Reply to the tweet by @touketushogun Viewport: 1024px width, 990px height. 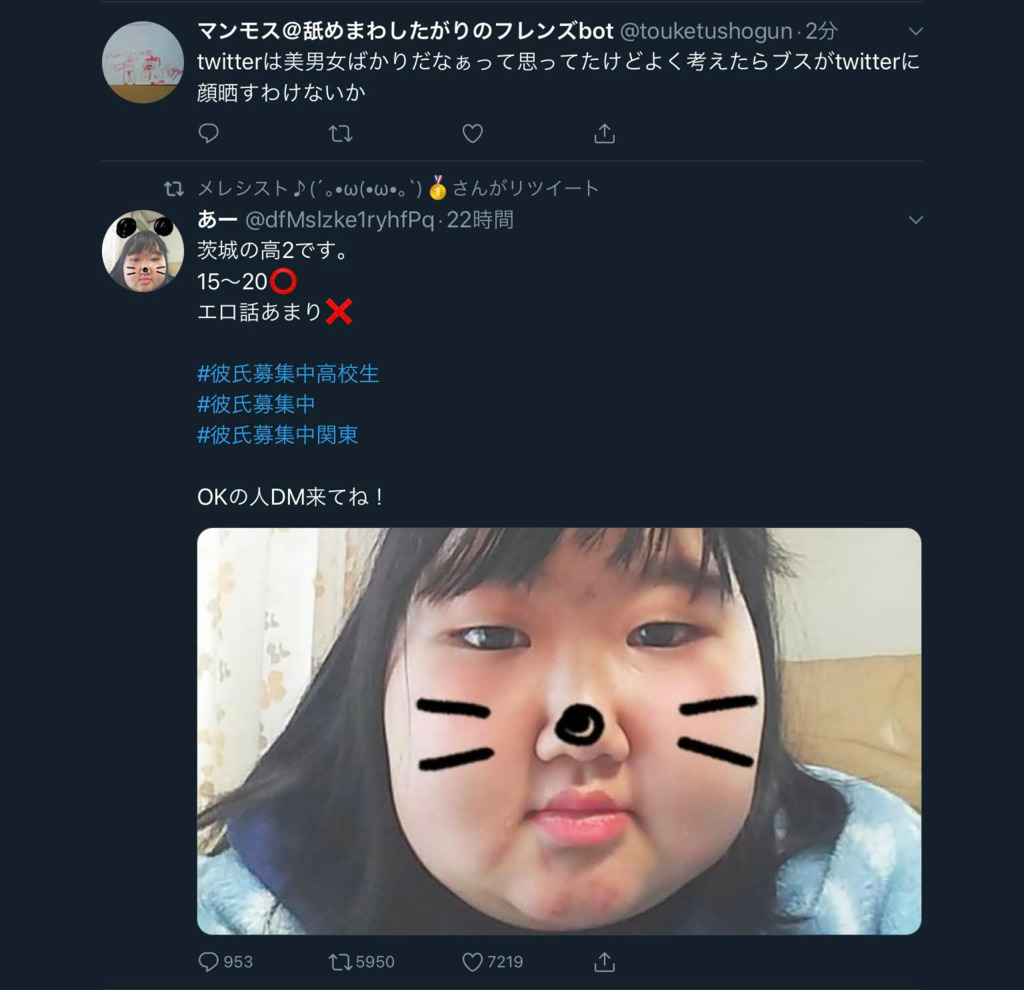[208, 133]
